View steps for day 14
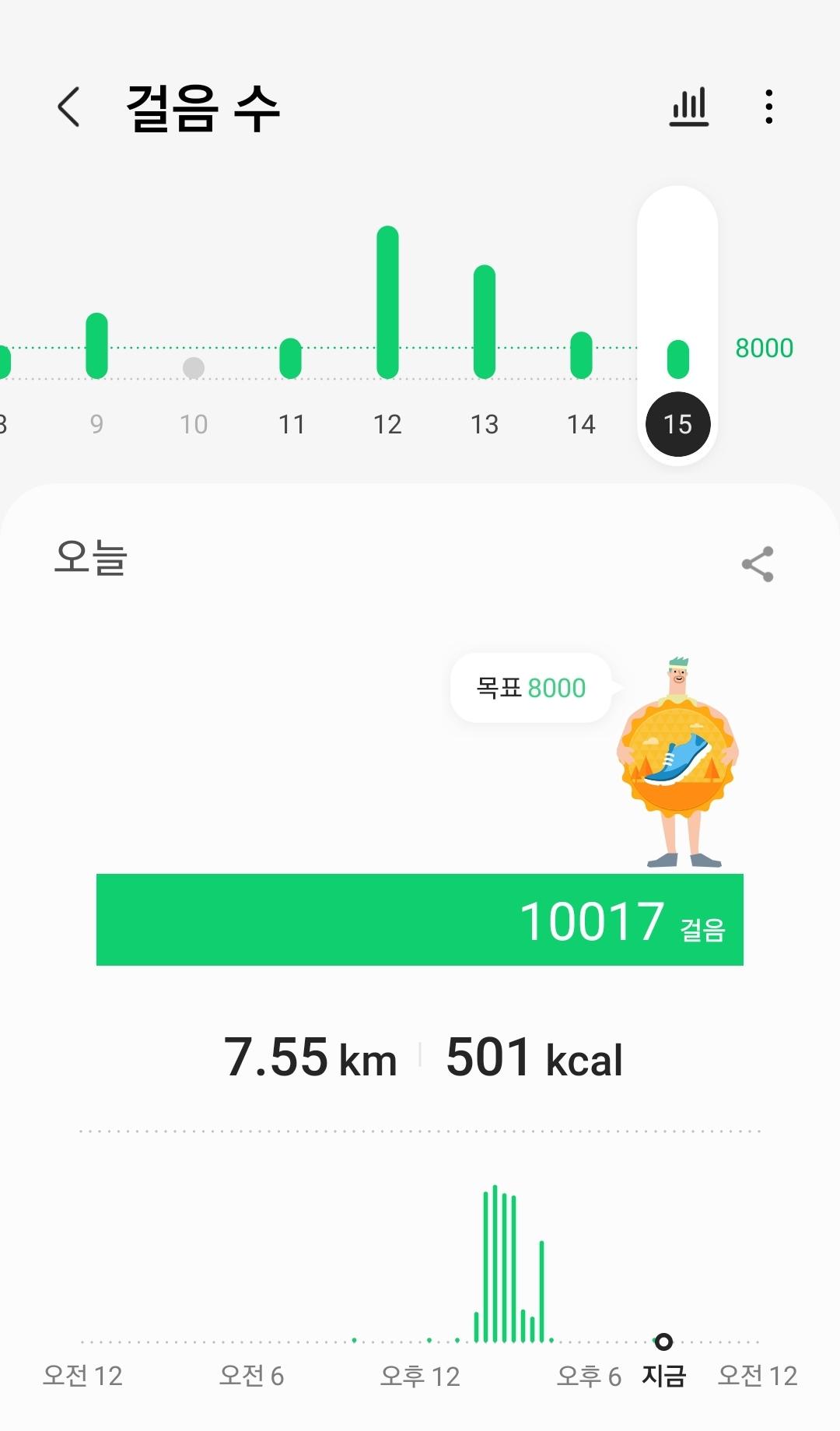Image resolution: width=840 pixels, height=1431 pixels. tap(581, 424)
